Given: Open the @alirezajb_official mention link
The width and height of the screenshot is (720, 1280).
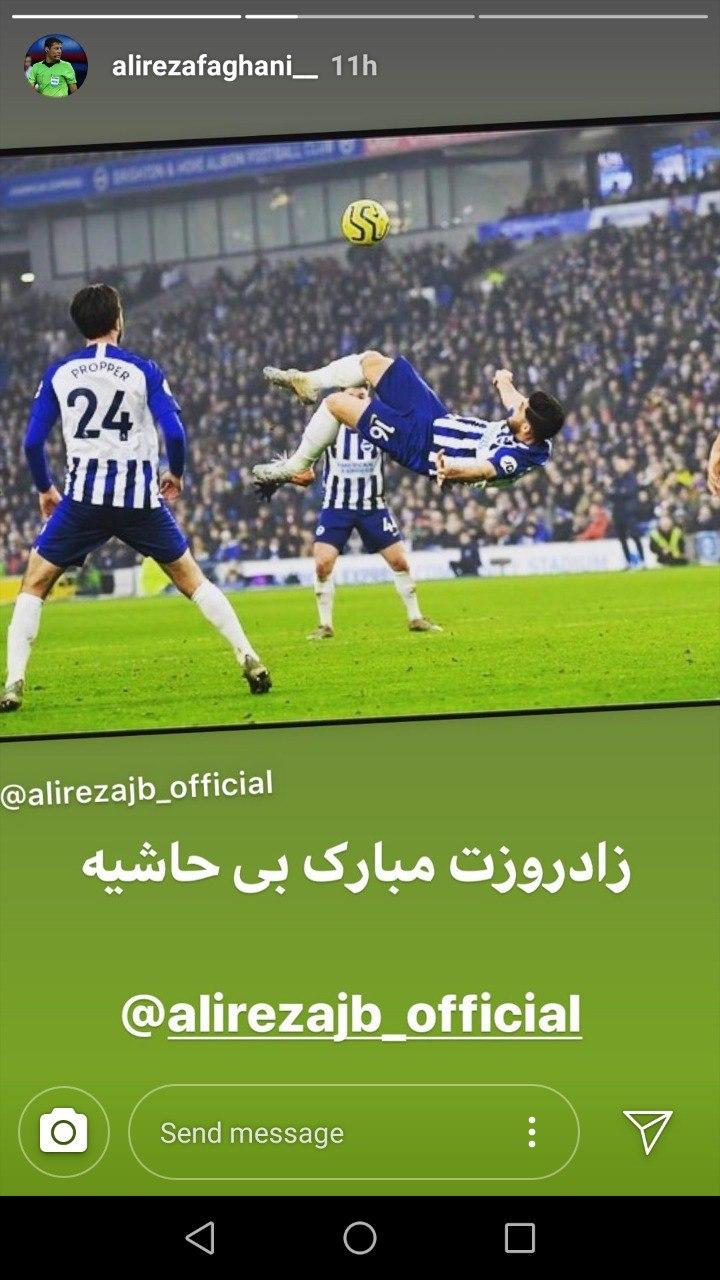Looking at the screenshot, I should [x=351, y=1014].
